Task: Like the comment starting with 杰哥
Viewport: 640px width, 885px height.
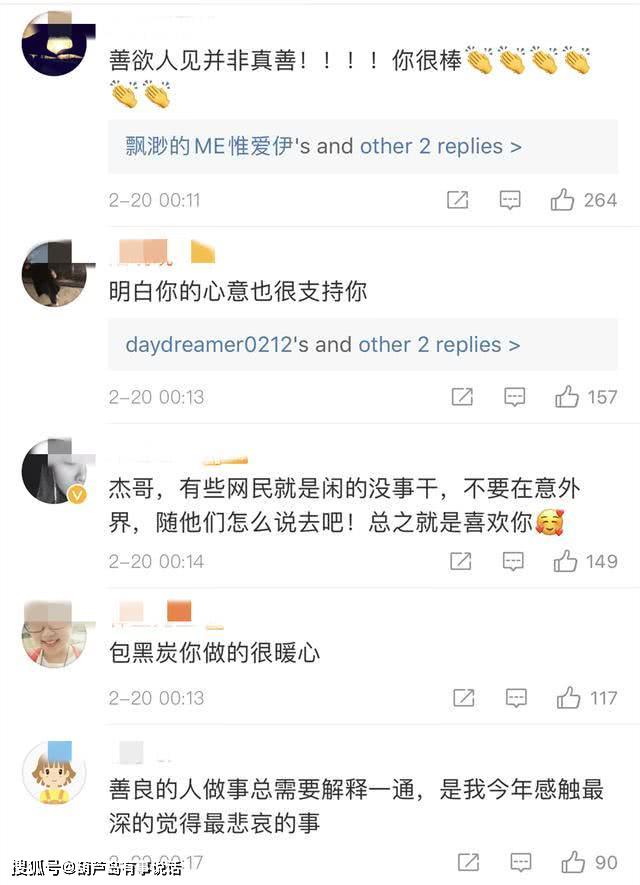Action: tap(566, 561)
